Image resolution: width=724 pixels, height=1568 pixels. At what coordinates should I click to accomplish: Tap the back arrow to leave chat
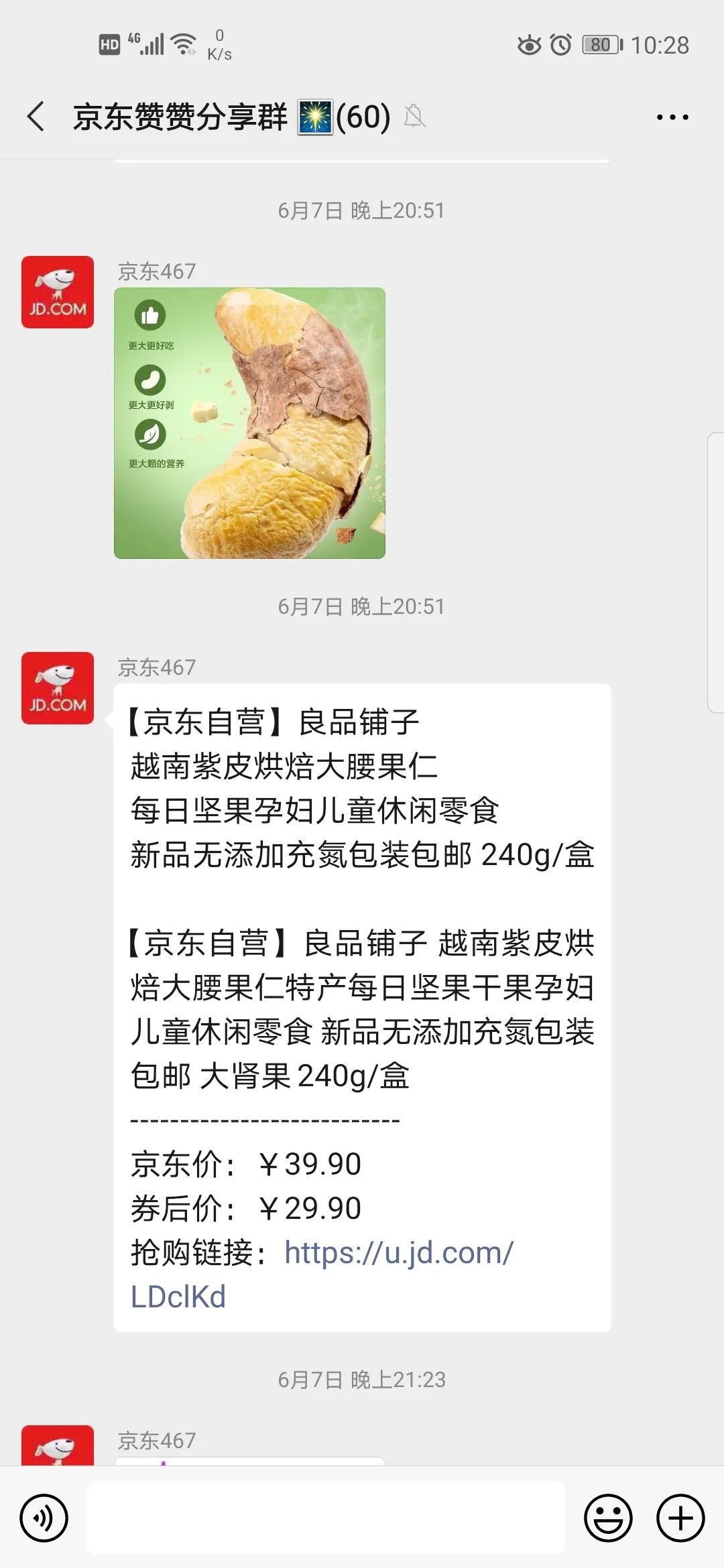(35, 115)
